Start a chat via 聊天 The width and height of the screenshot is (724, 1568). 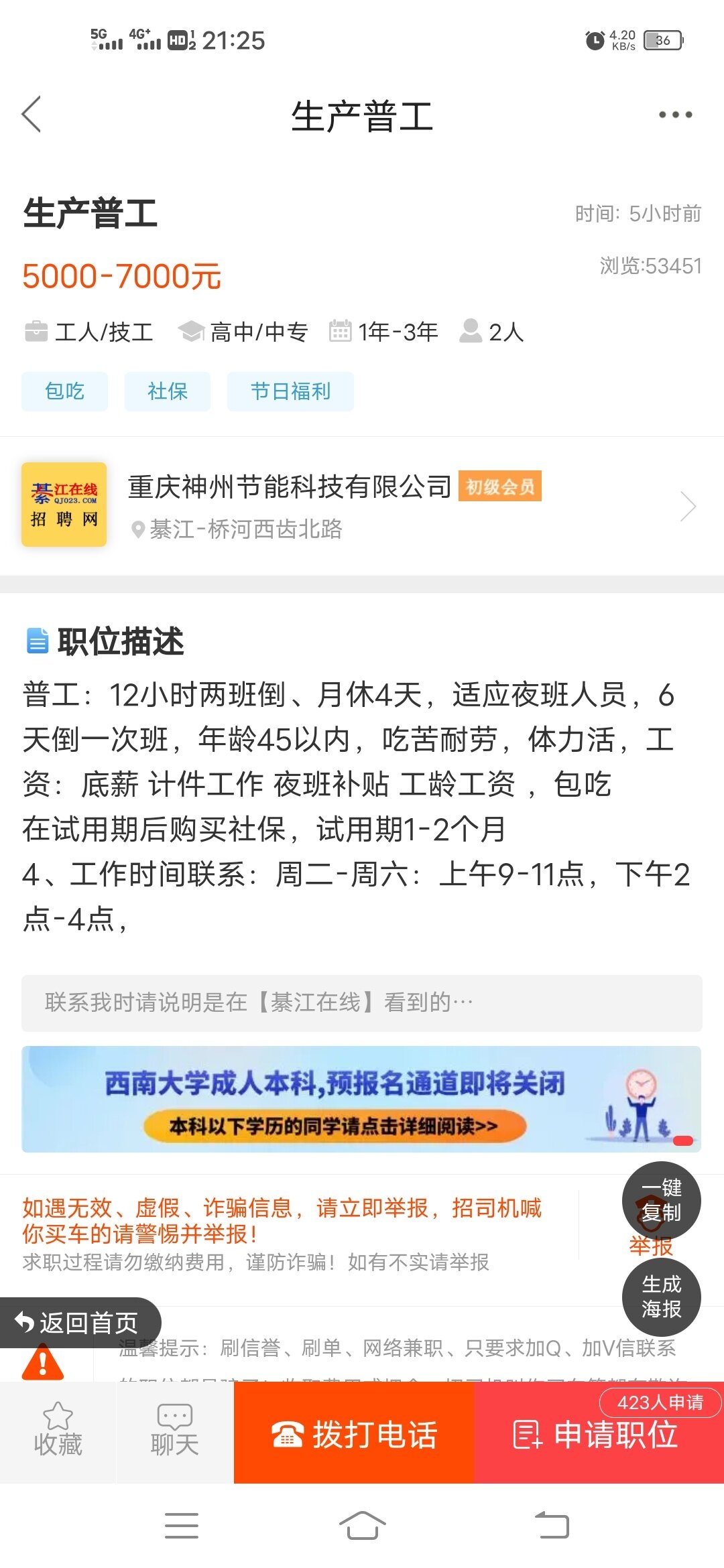(x=174, y=1431)
